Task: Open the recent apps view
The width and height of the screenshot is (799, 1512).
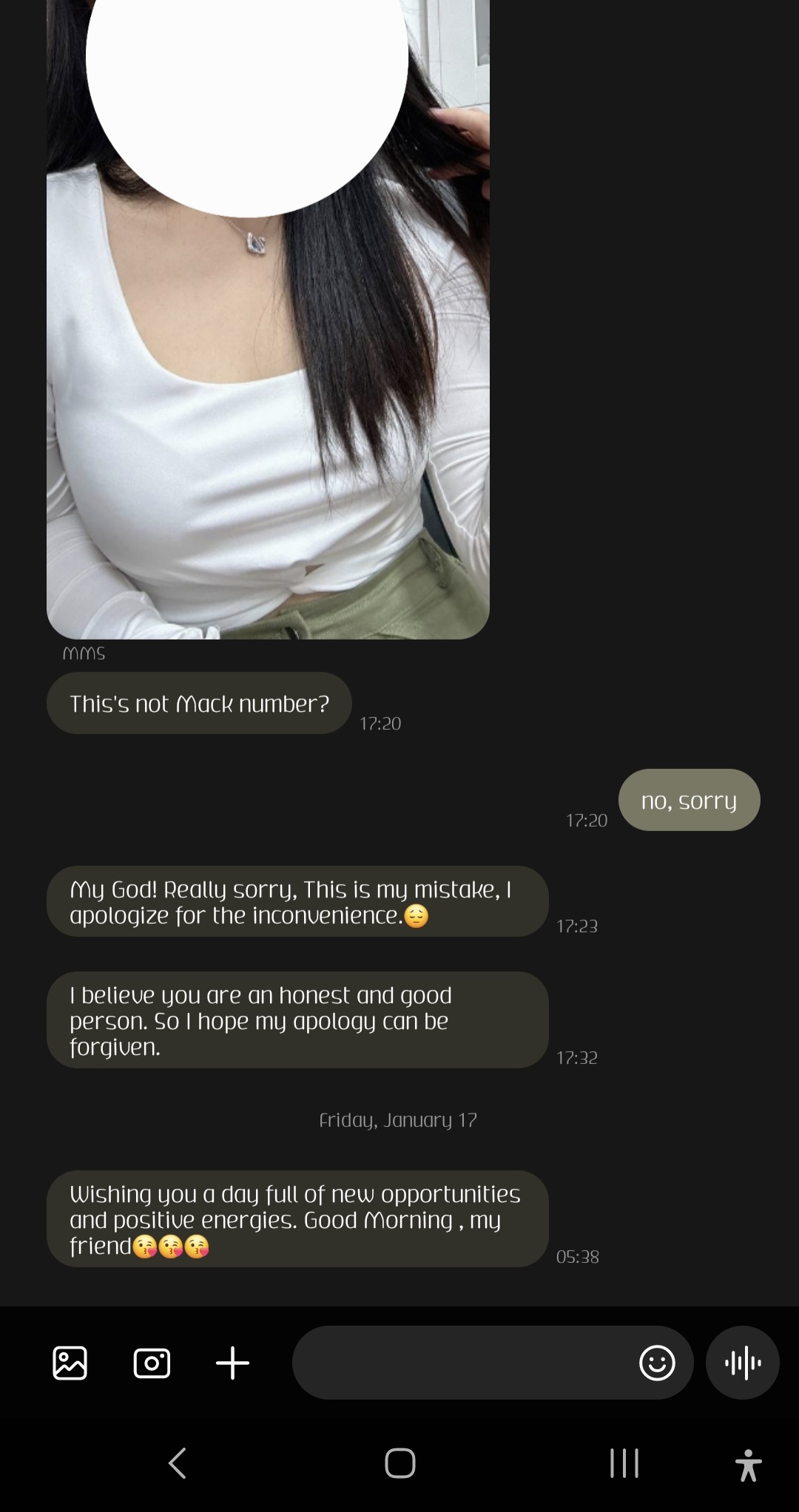Action: click(x=624, y=1462)
